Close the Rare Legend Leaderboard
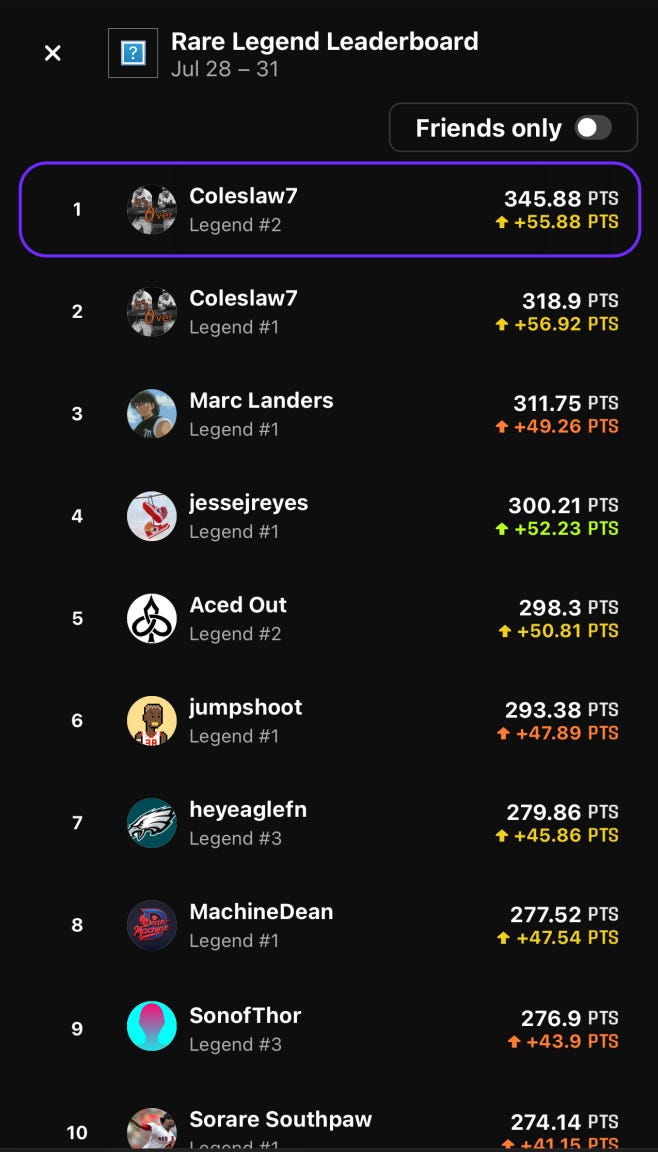This screenshot has height=1152, width=658. coord(53,53)
